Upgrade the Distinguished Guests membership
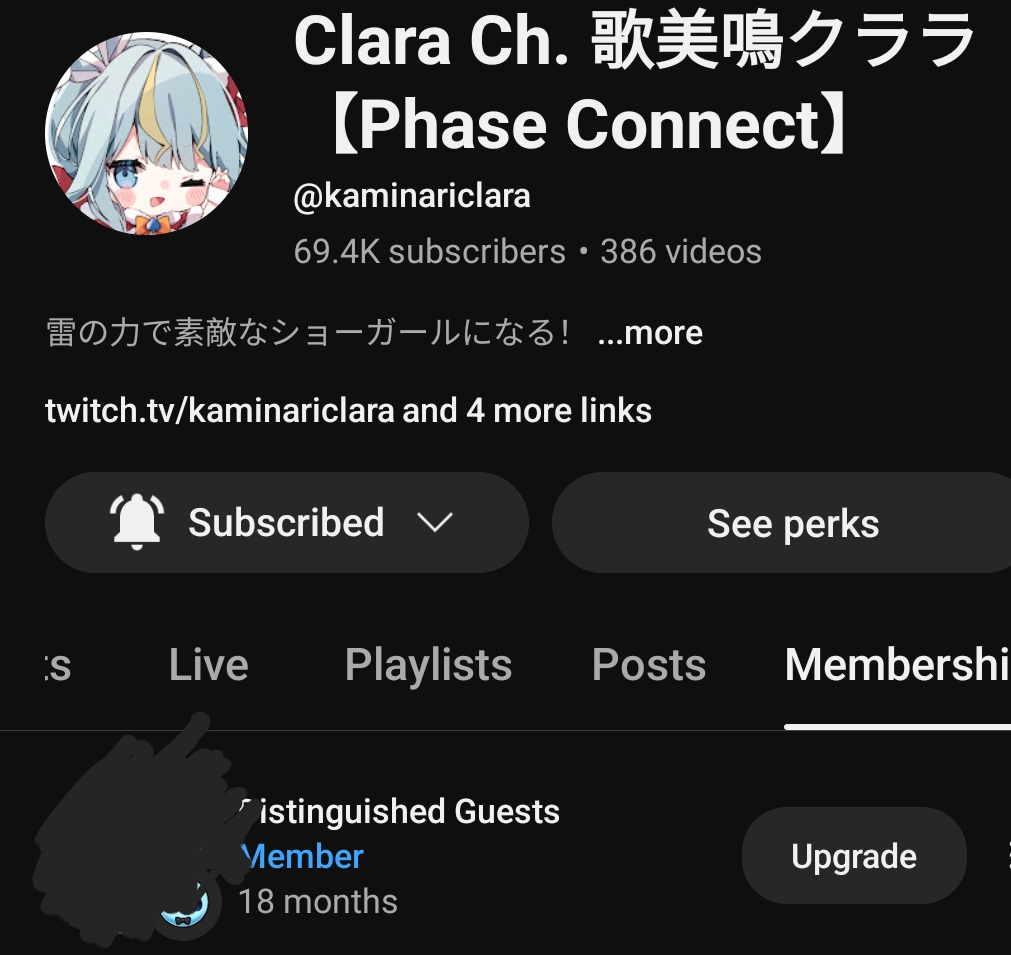 coord(853,856)
